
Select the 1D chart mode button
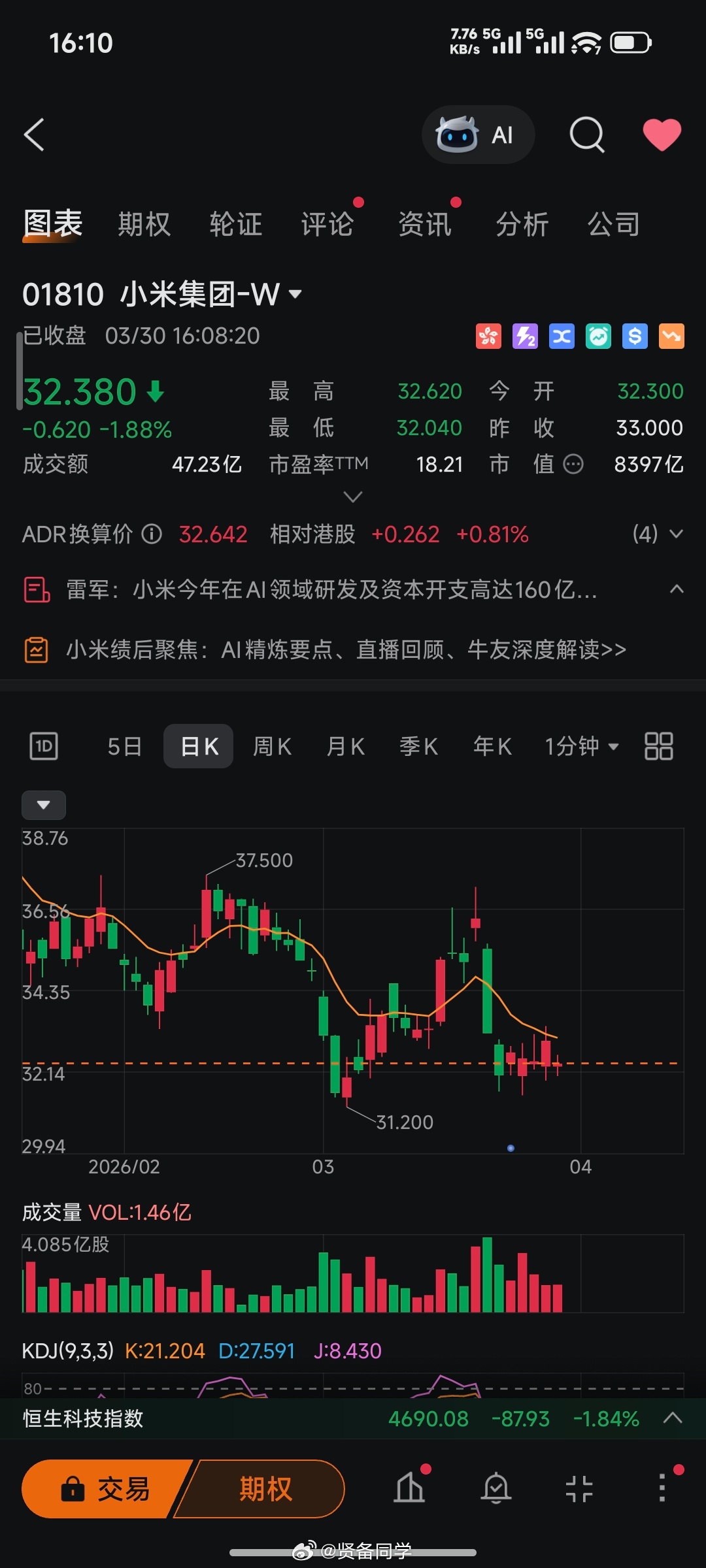point(44,745)
